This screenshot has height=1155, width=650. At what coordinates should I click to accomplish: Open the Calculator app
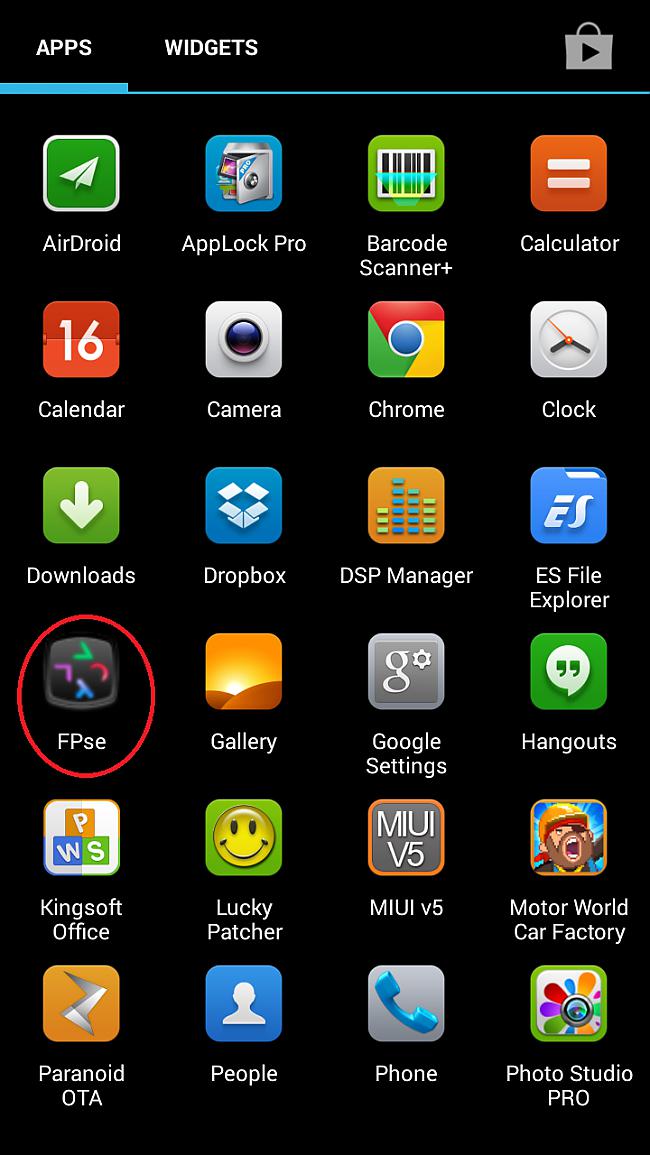569,174
